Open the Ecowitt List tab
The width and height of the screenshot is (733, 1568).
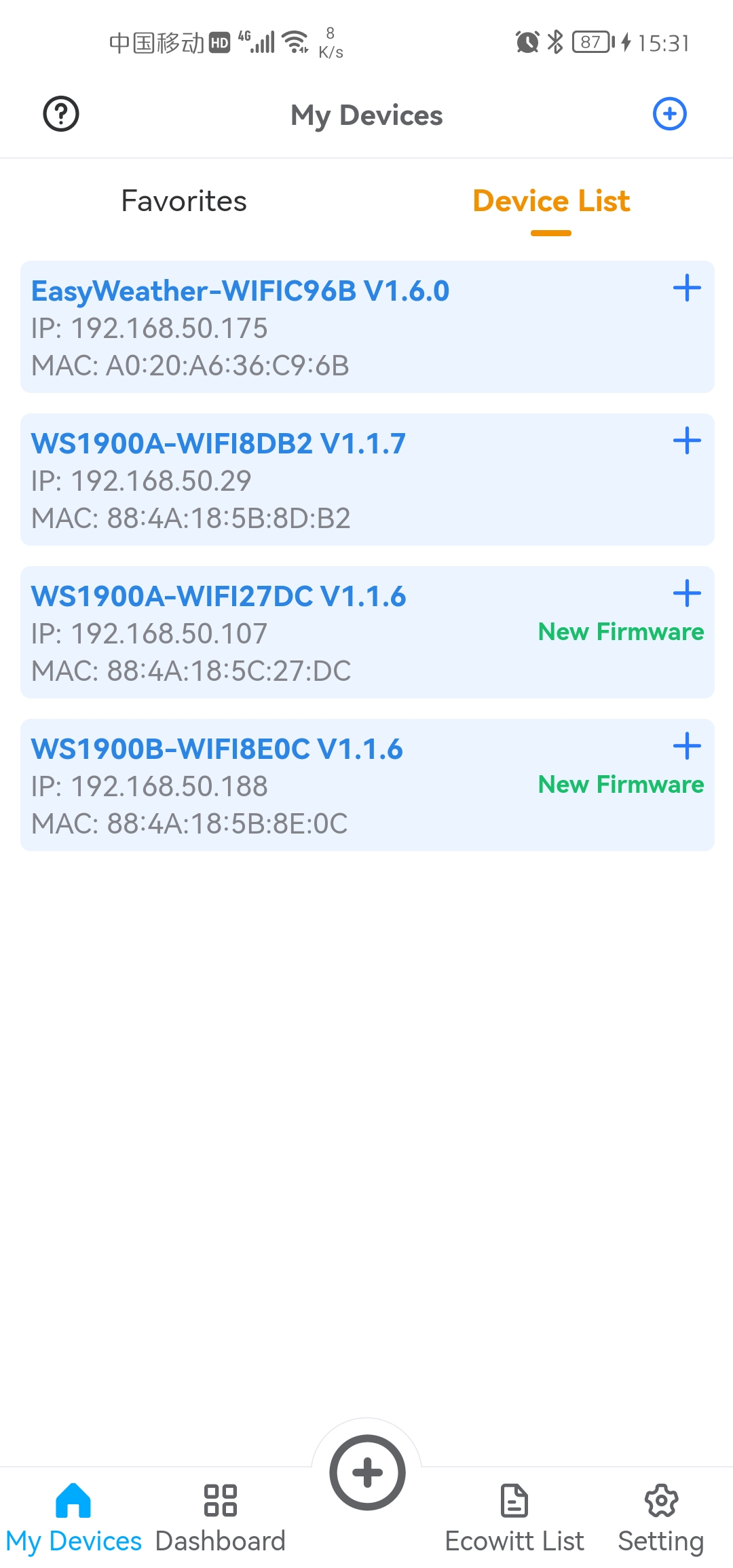(514, 1519)
